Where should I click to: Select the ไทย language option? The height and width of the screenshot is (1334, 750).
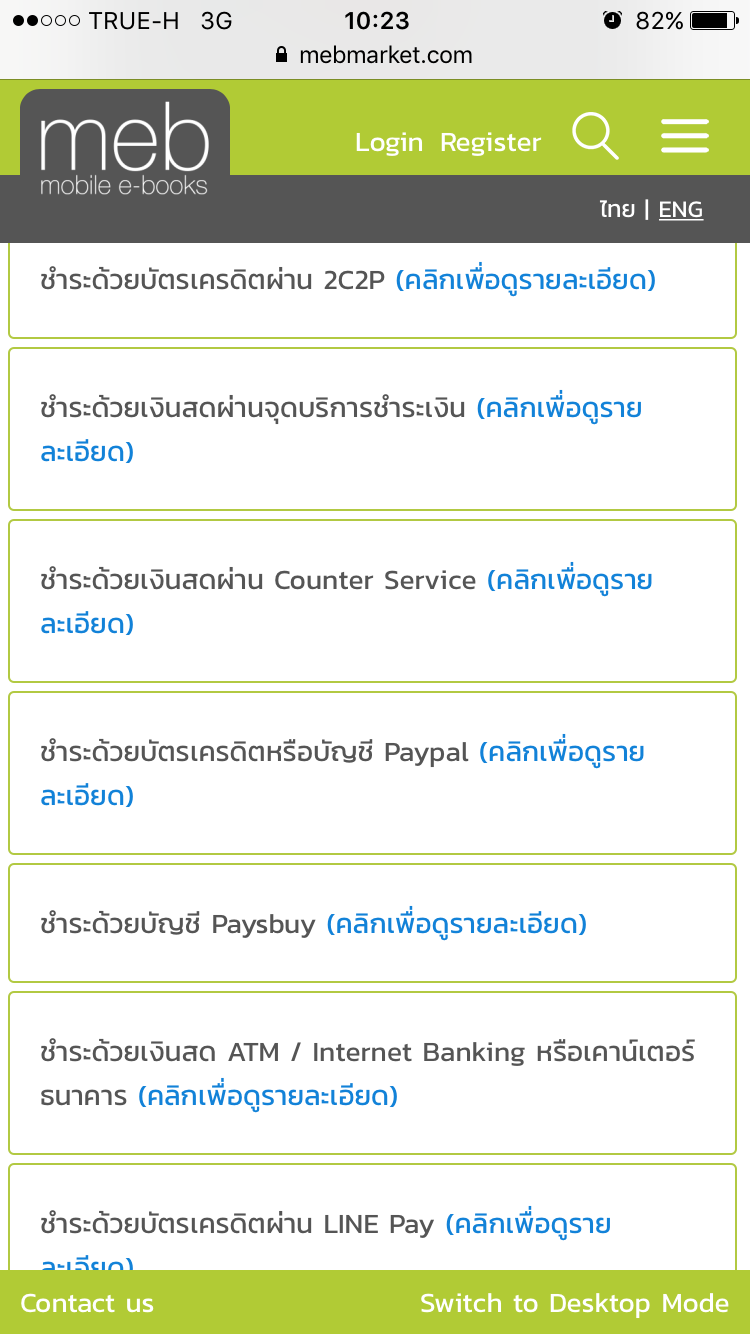pos(617,209)
